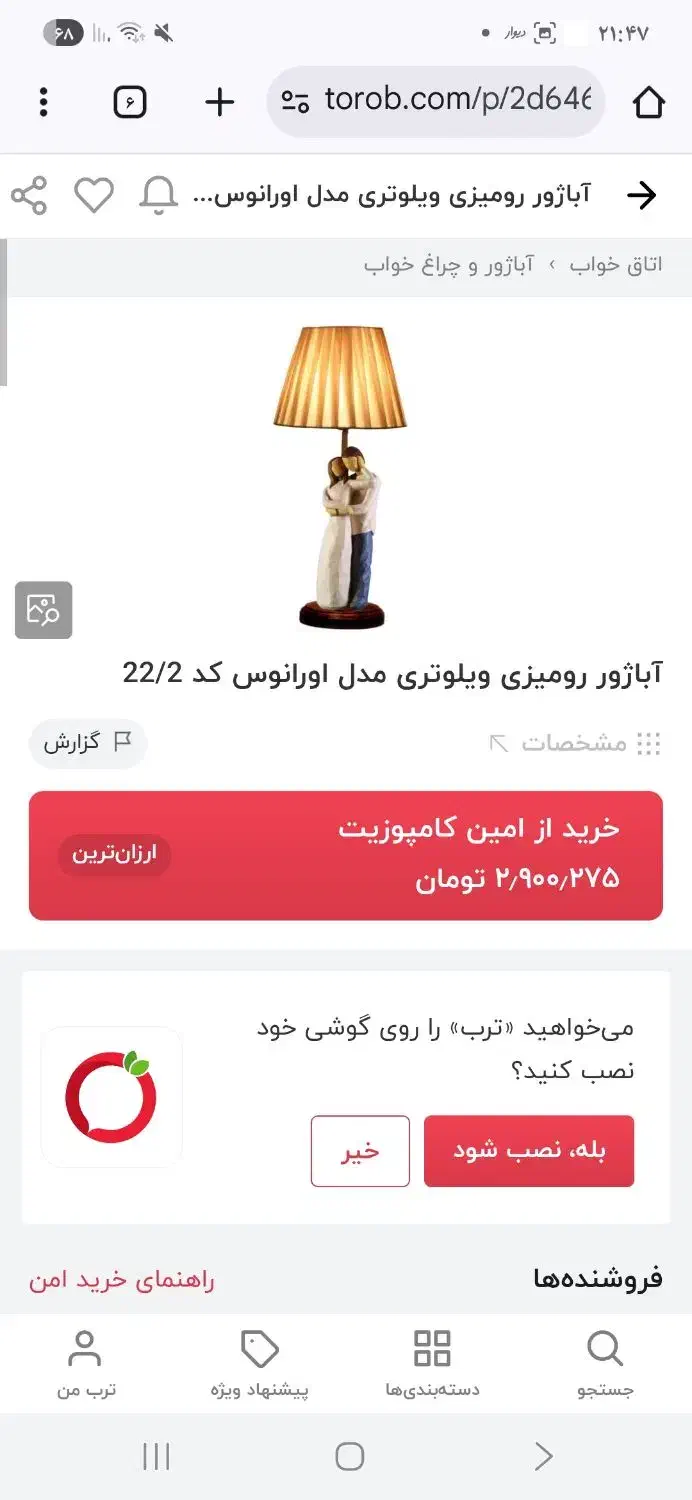Open راهنمای خرید امن guide
Viewport: 692px width, 1500px height.
click(x=122, y=1280)
